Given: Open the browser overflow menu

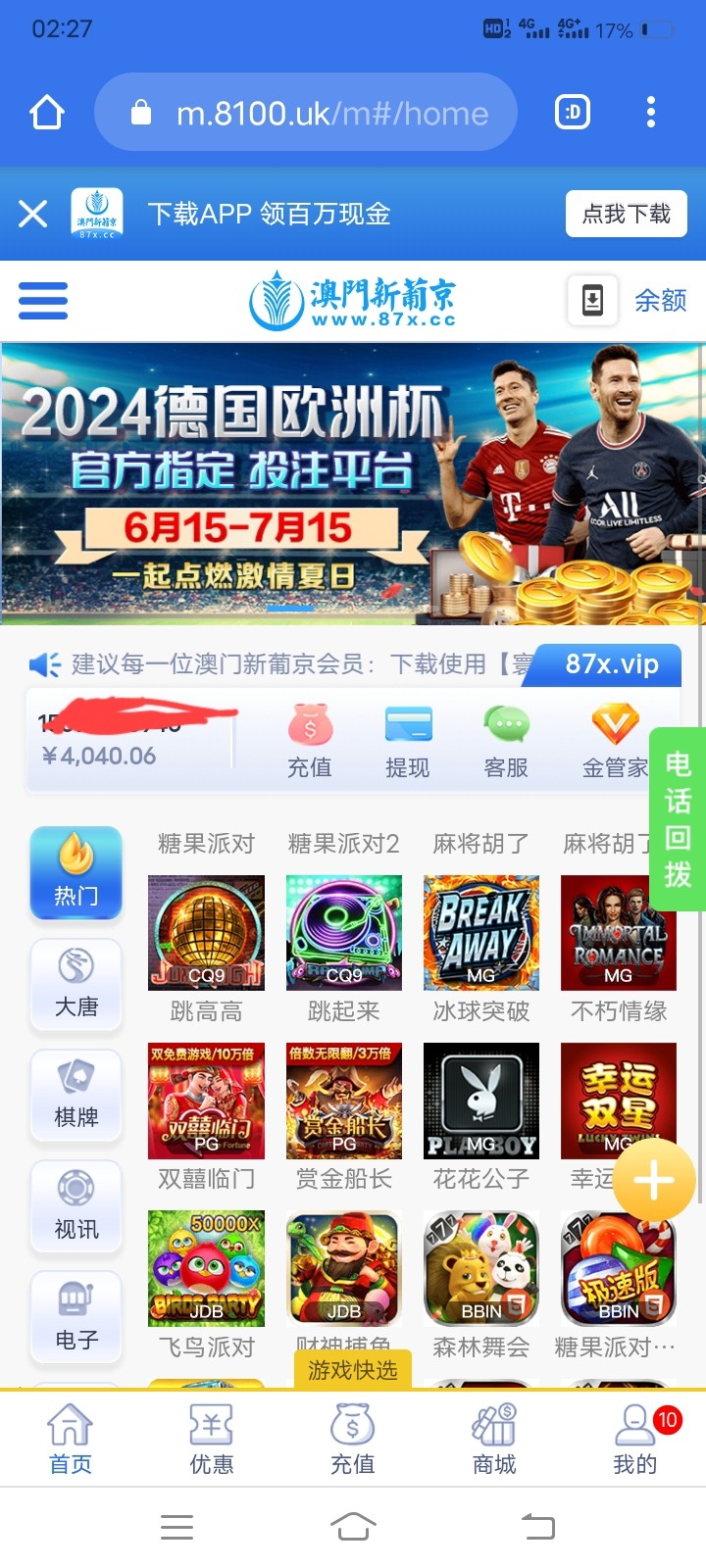Looking at the screenshot, I should point(650,113).
